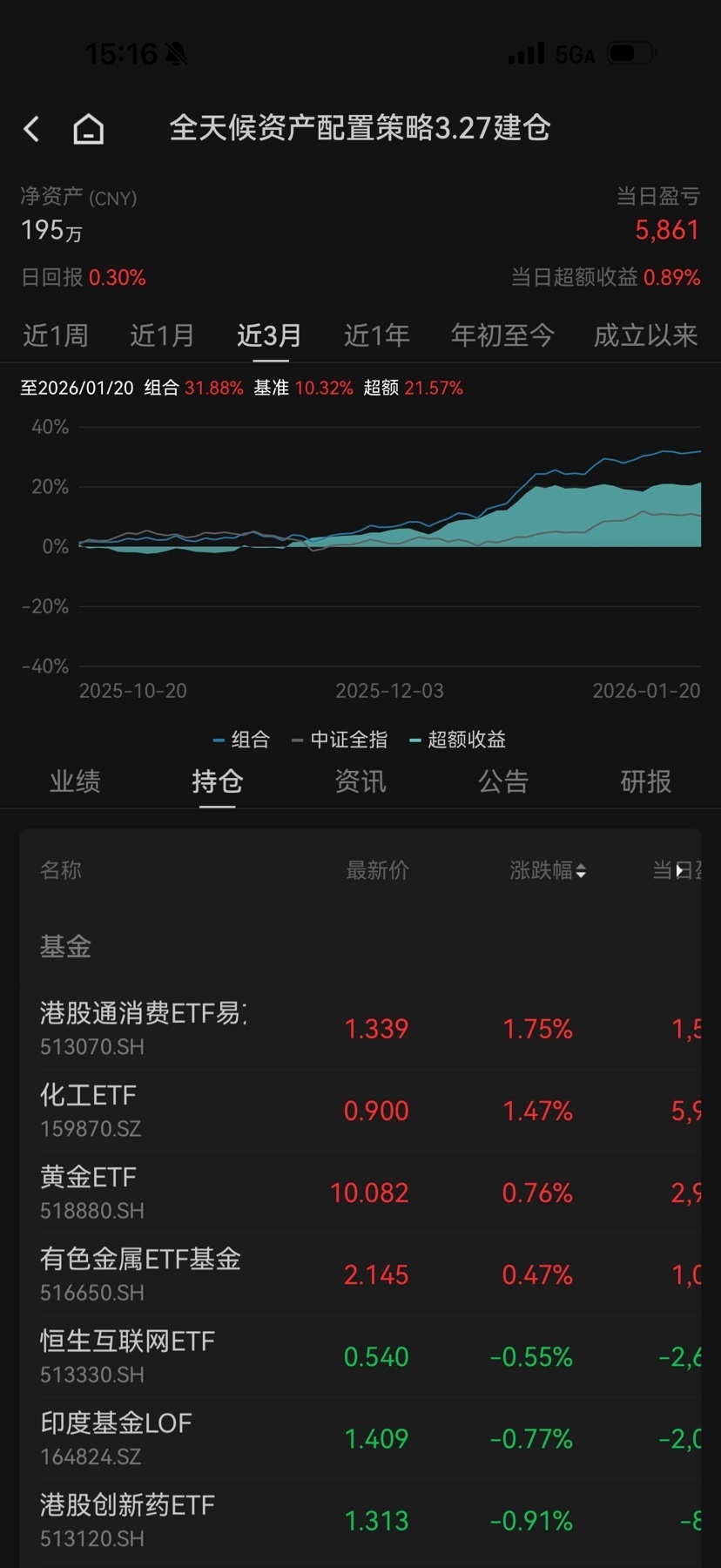Toggle the 中证全指 chart legend
The width and height of the screenshot is (721, 1568).
(341, 740)
